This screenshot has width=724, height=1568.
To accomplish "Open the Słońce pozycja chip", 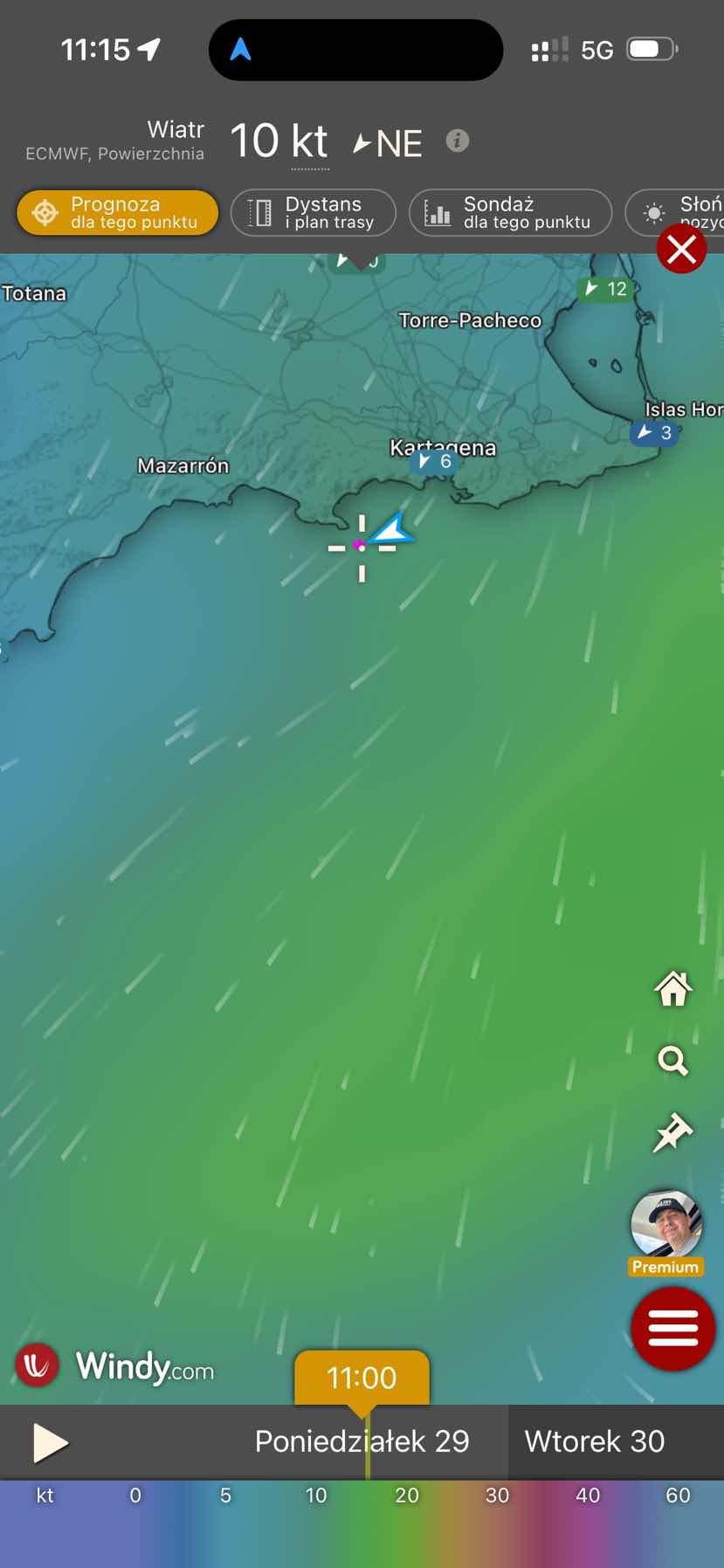I will (675, 213).
